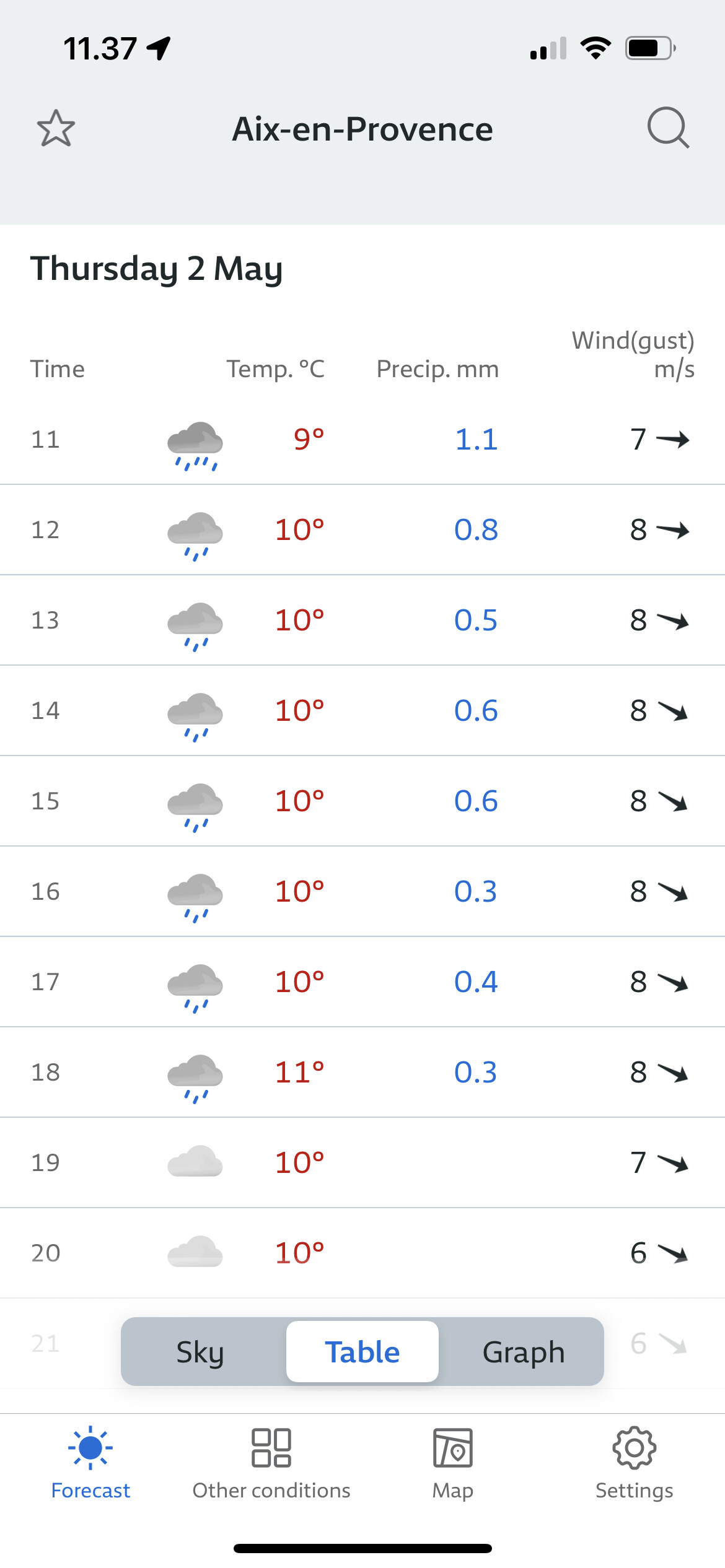
Task: Open the location search magnifier
Action: [669, 128]
